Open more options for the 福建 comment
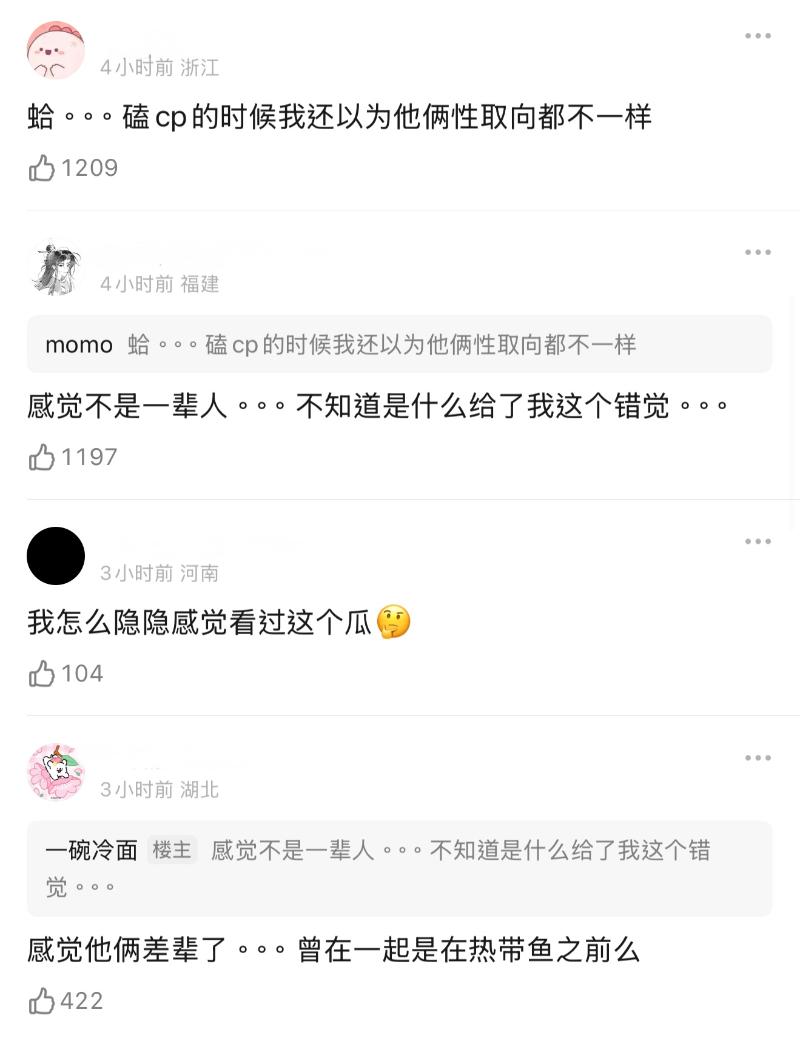Image resolution: width=800 pixels, height=1041 pixels. point(758,252)
